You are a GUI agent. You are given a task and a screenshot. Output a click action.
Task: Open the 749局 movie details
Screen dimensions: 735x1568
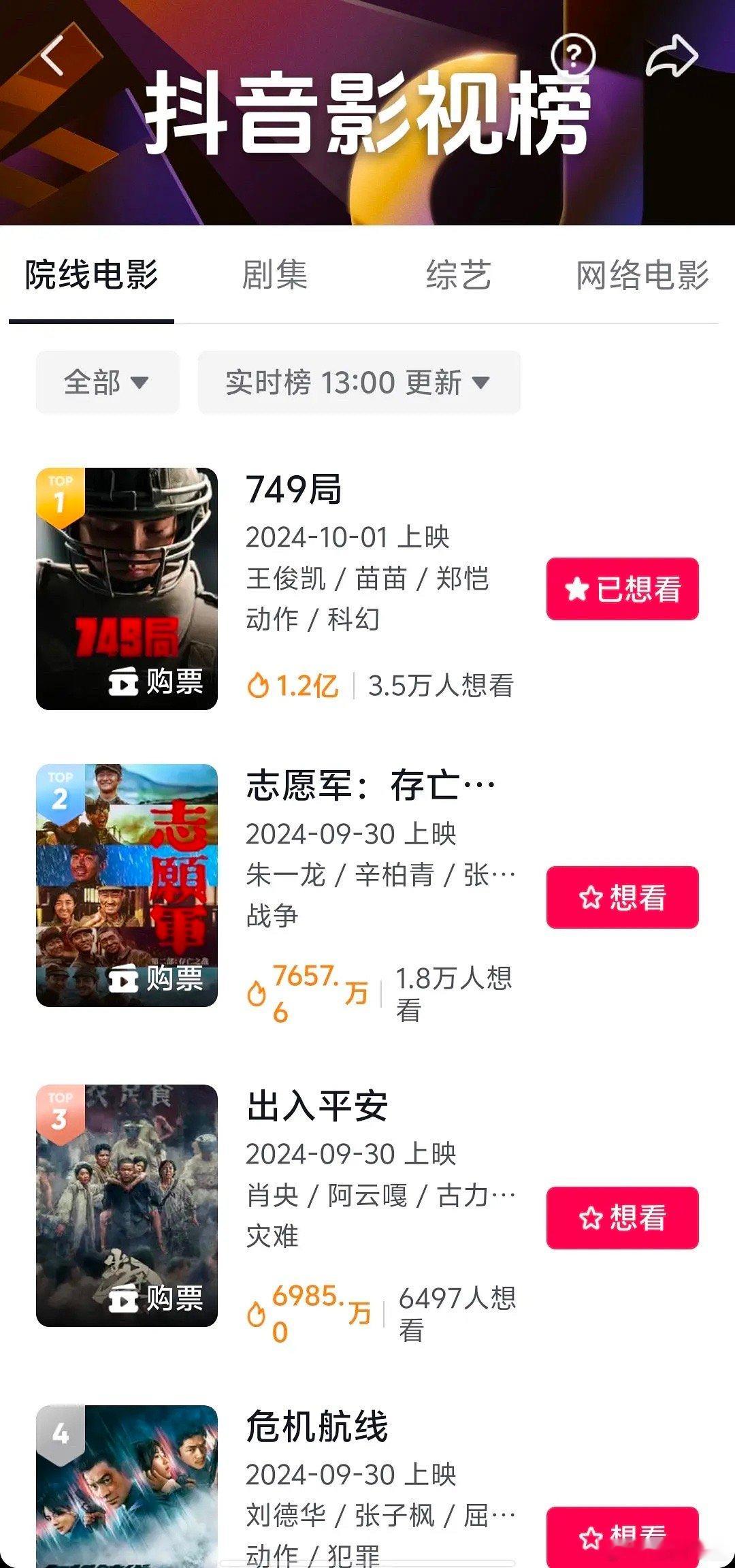tap(294, 490)
